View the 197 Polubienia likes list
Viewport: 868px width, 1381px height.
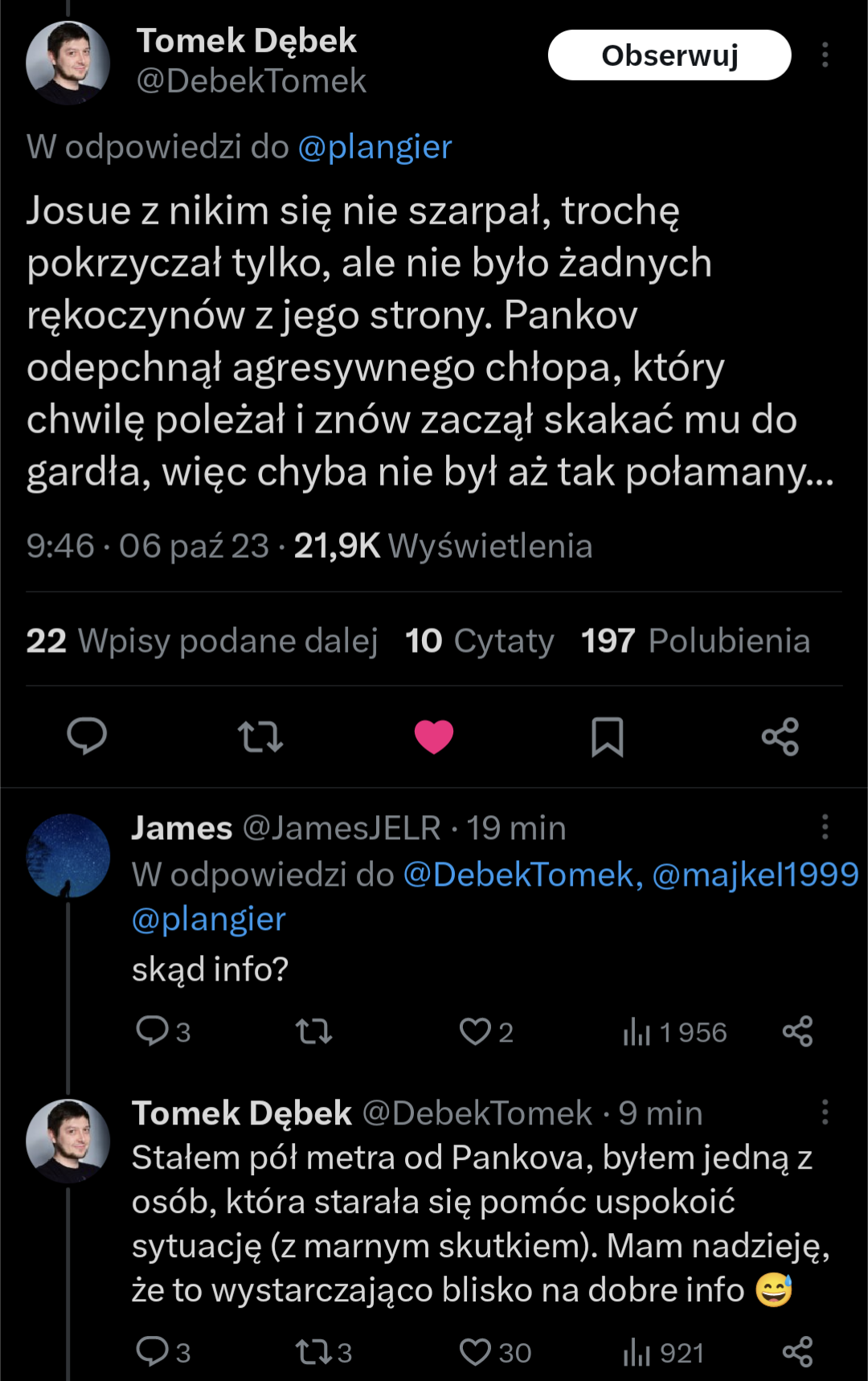coord(695,641)
